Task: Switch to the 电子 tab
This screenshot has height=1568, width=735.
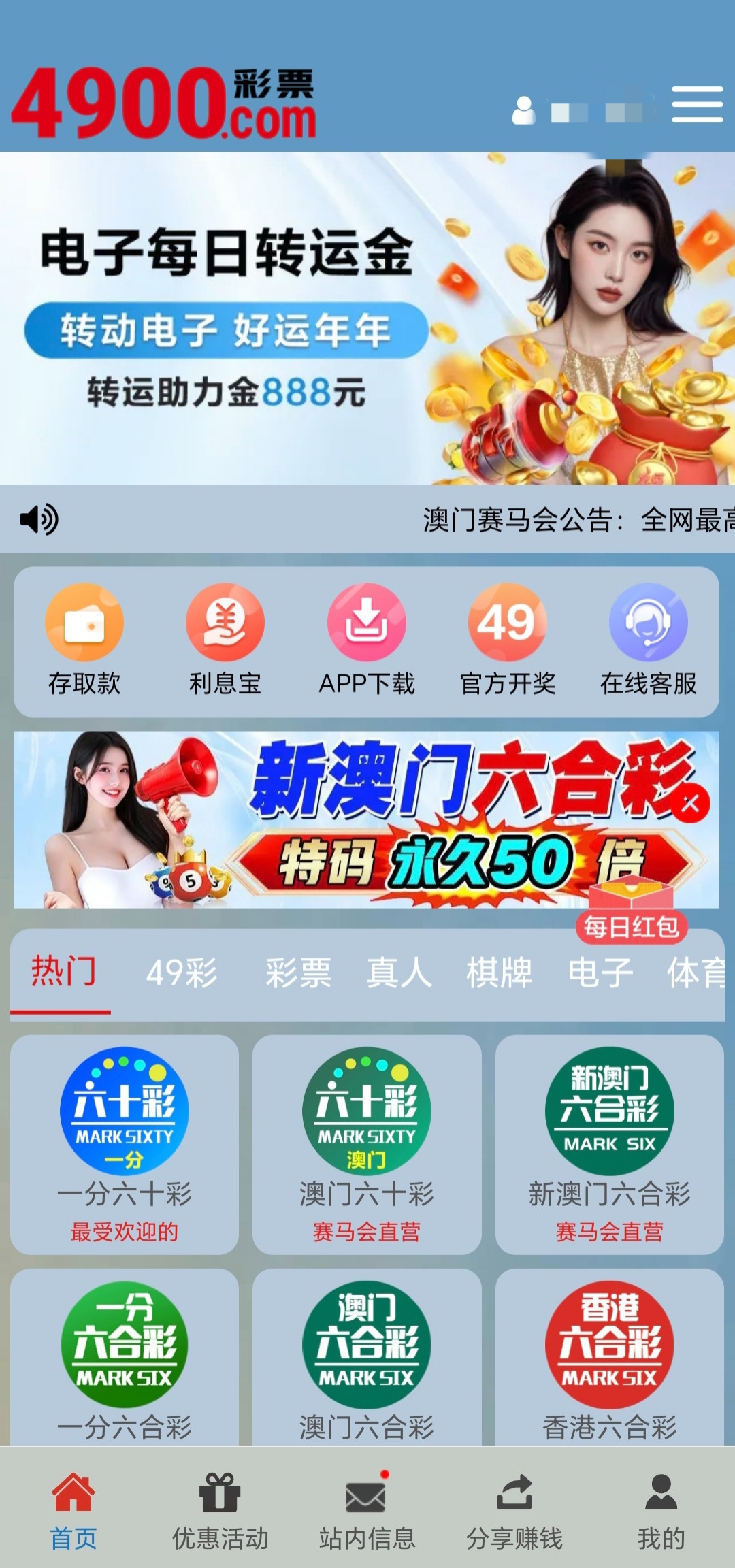Action: click(600, 973)
